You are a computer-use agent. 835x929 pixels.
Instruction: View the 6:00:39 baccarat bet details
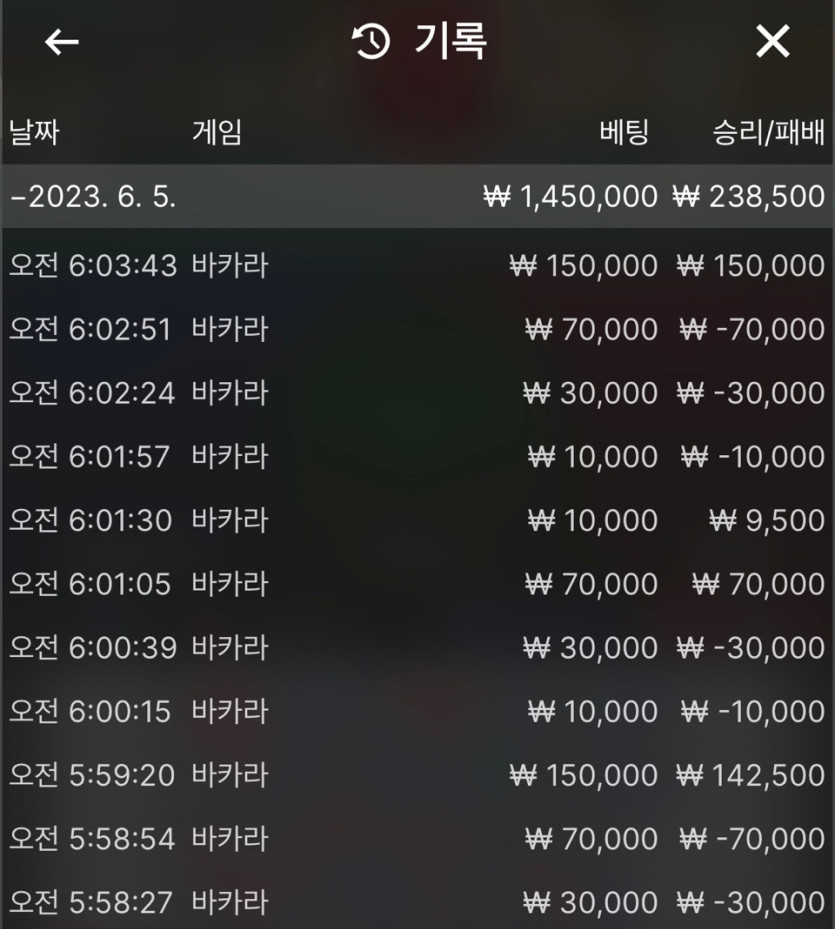point(417,648)
